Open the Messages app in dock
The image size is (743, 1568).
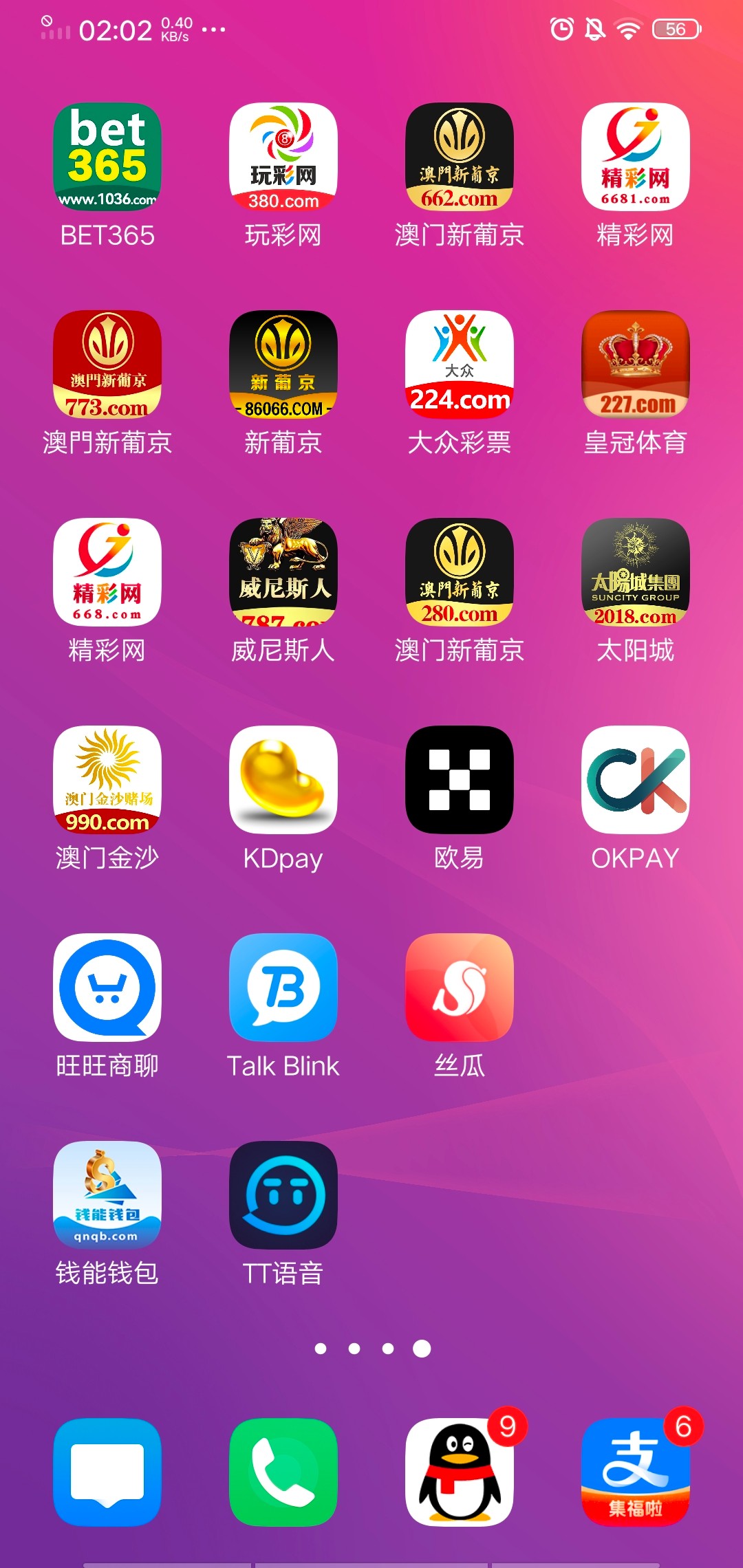pos(107,1472)
